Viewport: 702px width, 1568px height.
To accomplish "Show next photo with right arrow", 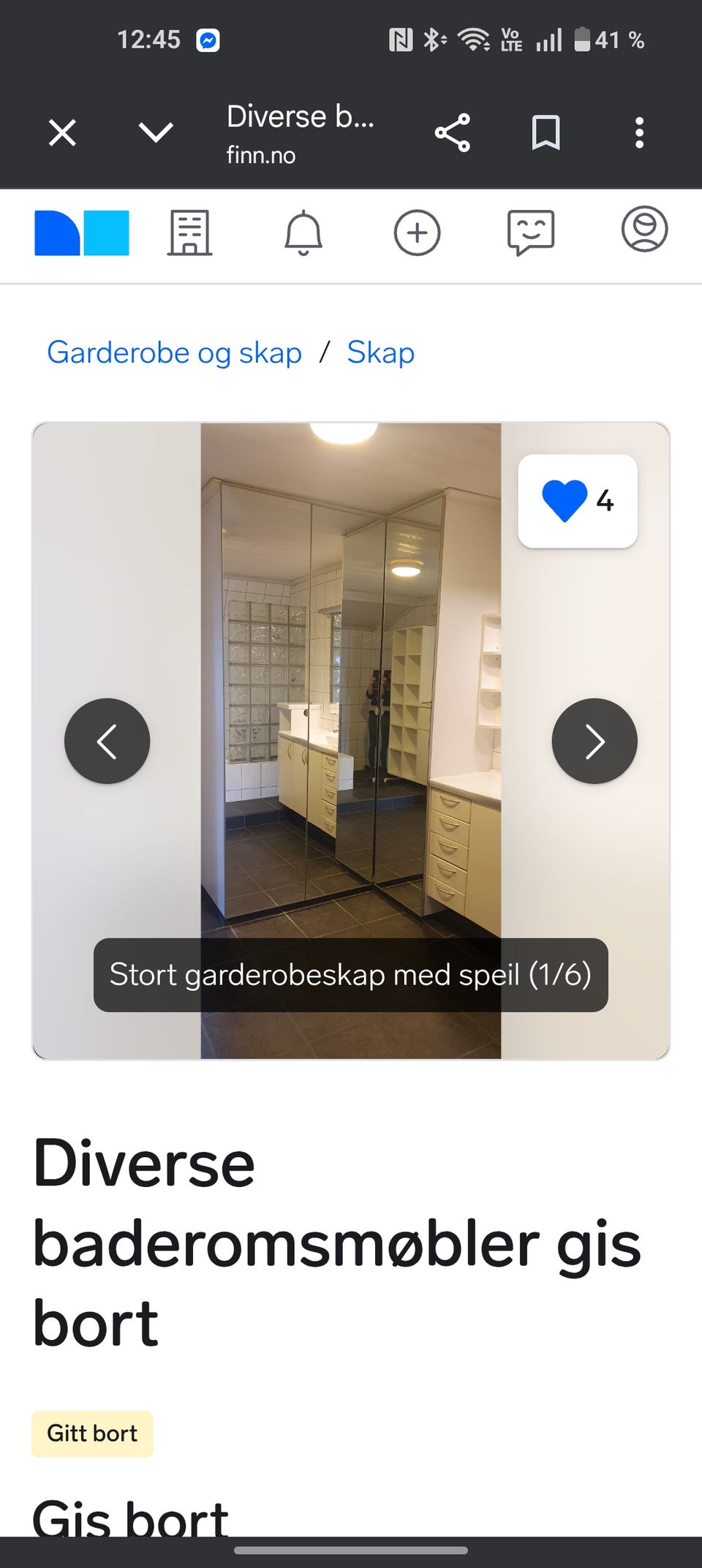I will pyautogui.click(x=595, y=741).
